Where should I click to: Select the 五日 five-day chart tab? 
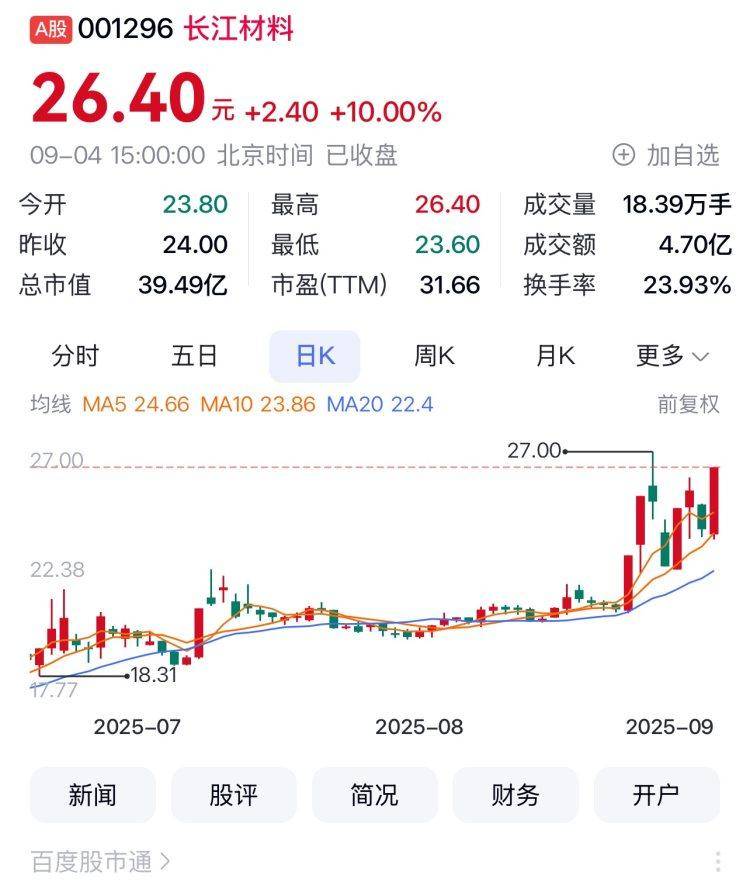point(195,355)
